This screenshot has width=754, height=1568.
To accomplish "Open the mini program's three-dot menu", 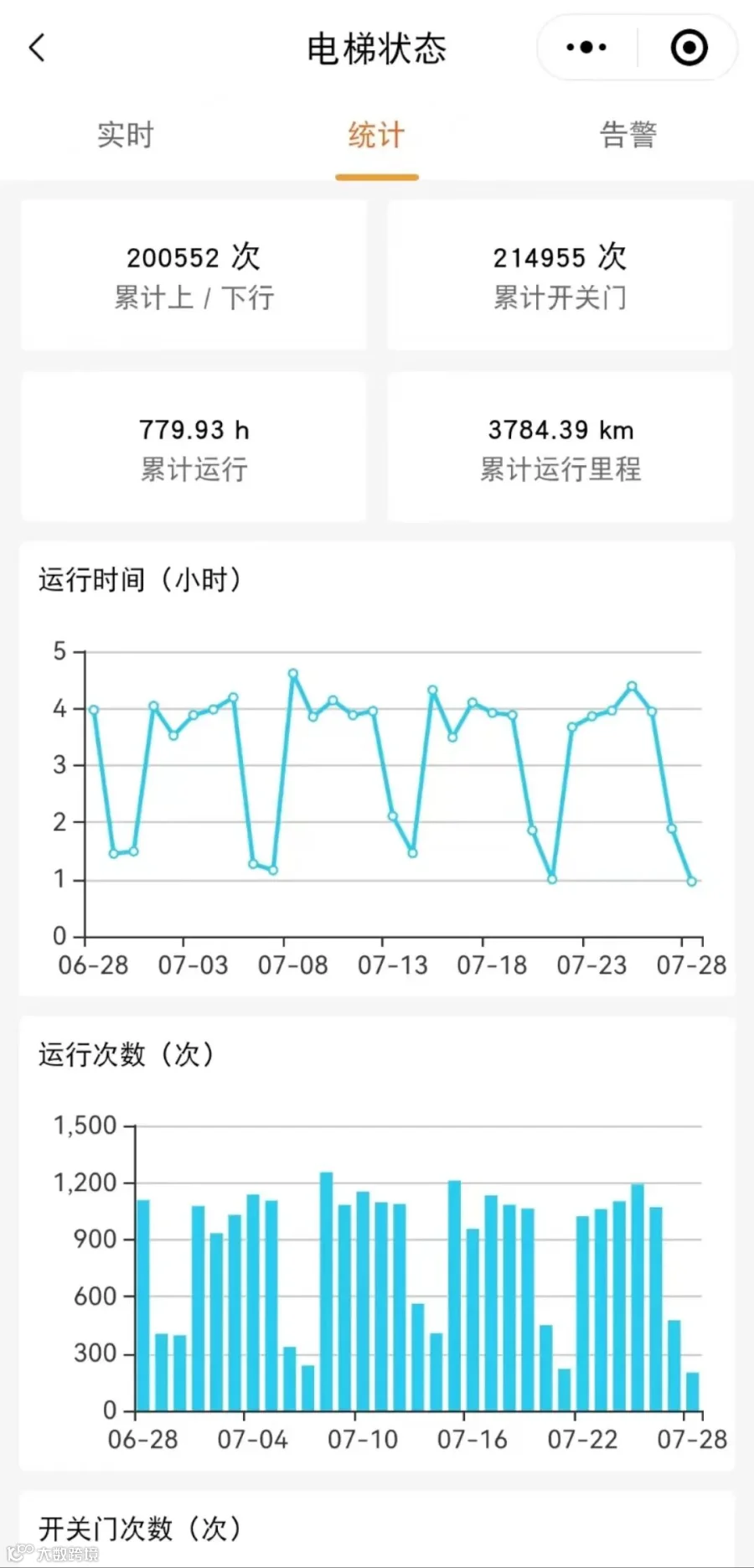I will click(x=586, y=48).
